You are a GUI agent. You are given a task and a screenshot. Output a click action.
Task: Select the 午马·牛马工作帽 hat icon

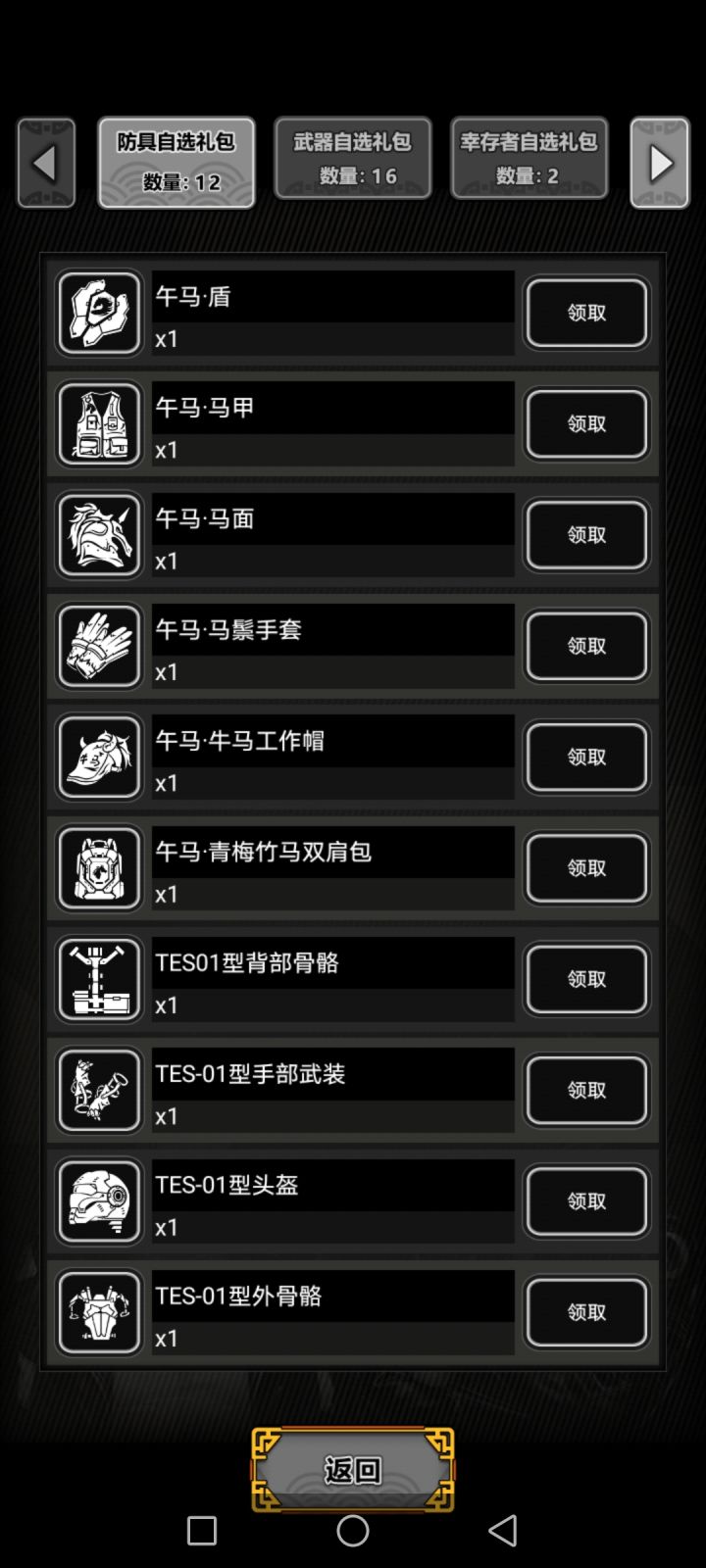click(x=98, y=757)
